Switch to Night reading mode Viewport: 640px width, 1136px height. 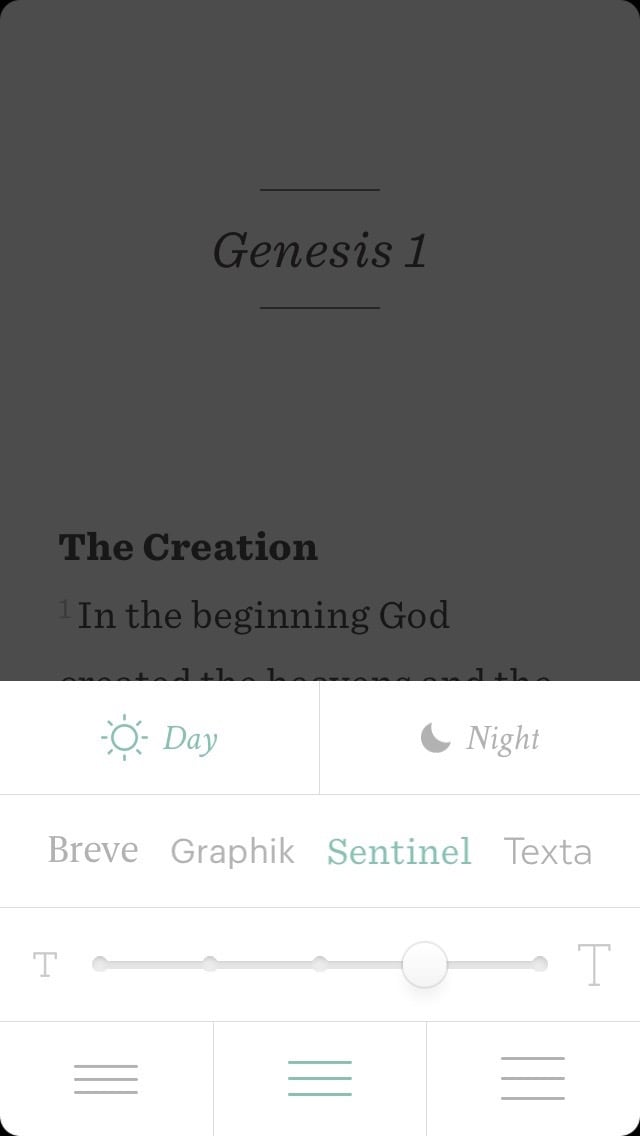480,738
